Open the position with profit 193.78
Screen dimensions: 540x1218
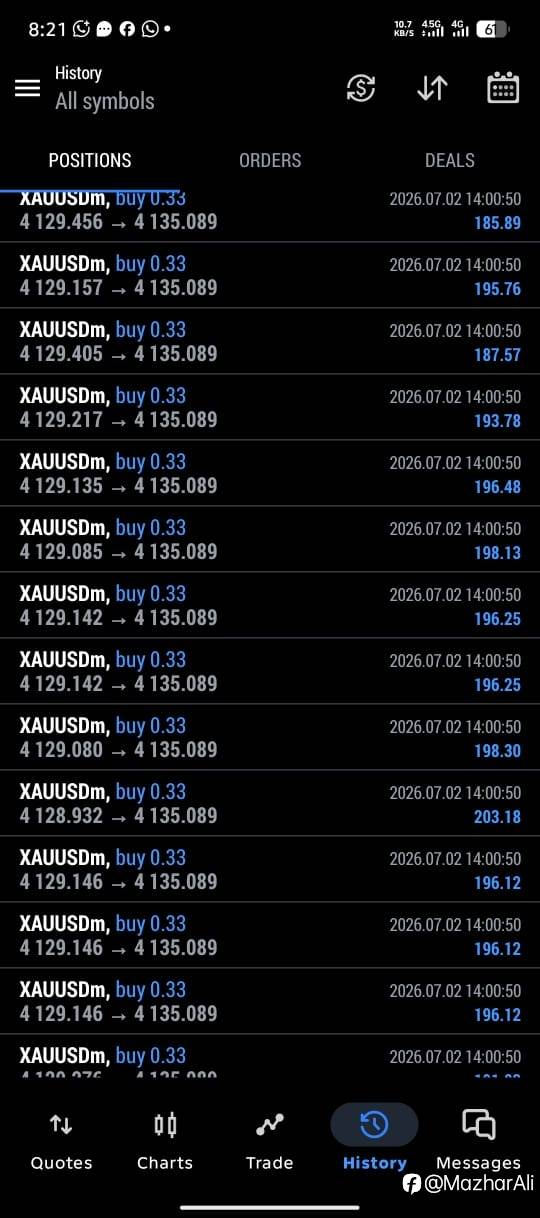point(270,407)
